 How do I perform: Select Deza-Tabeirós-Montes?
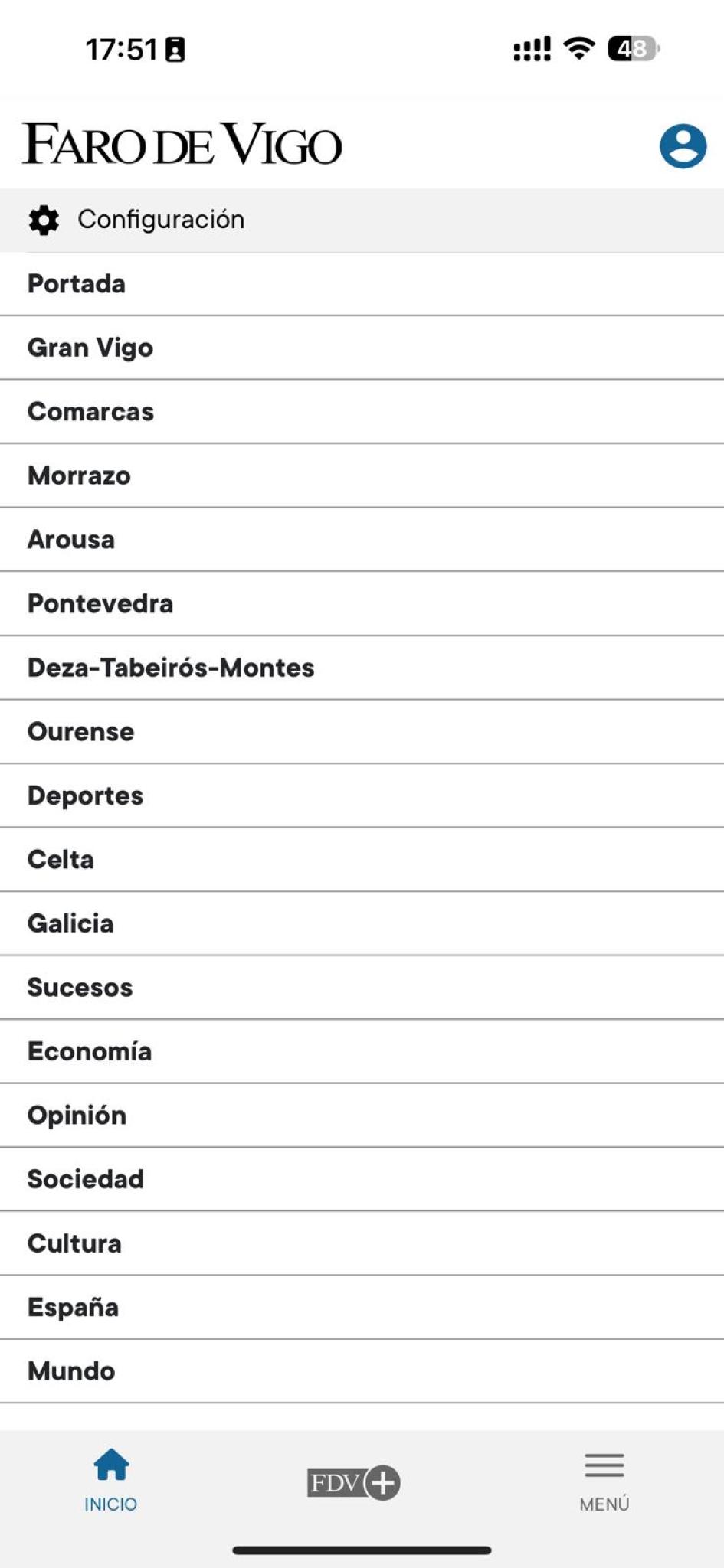[362, 668]
